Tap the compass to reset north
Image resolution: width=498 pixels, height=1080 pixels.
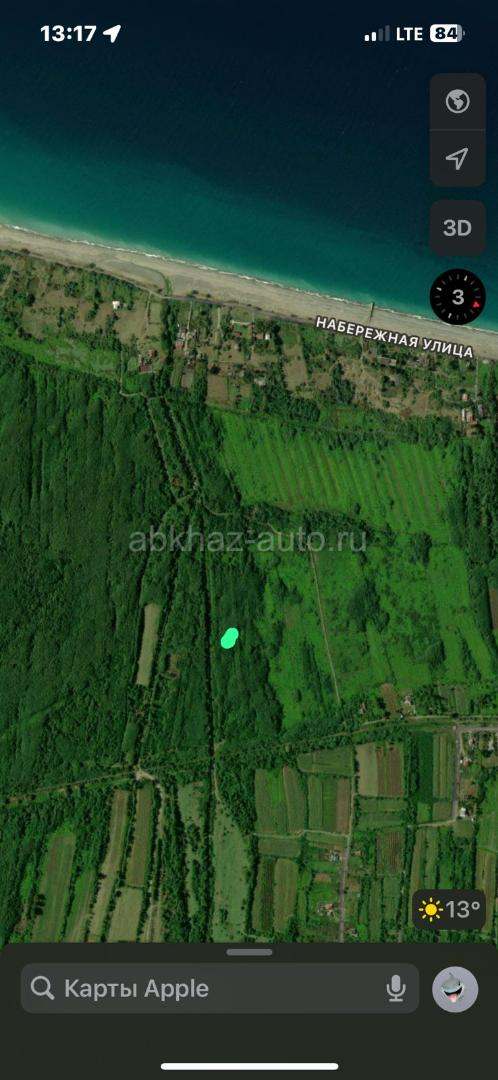(x=458, y=298)
